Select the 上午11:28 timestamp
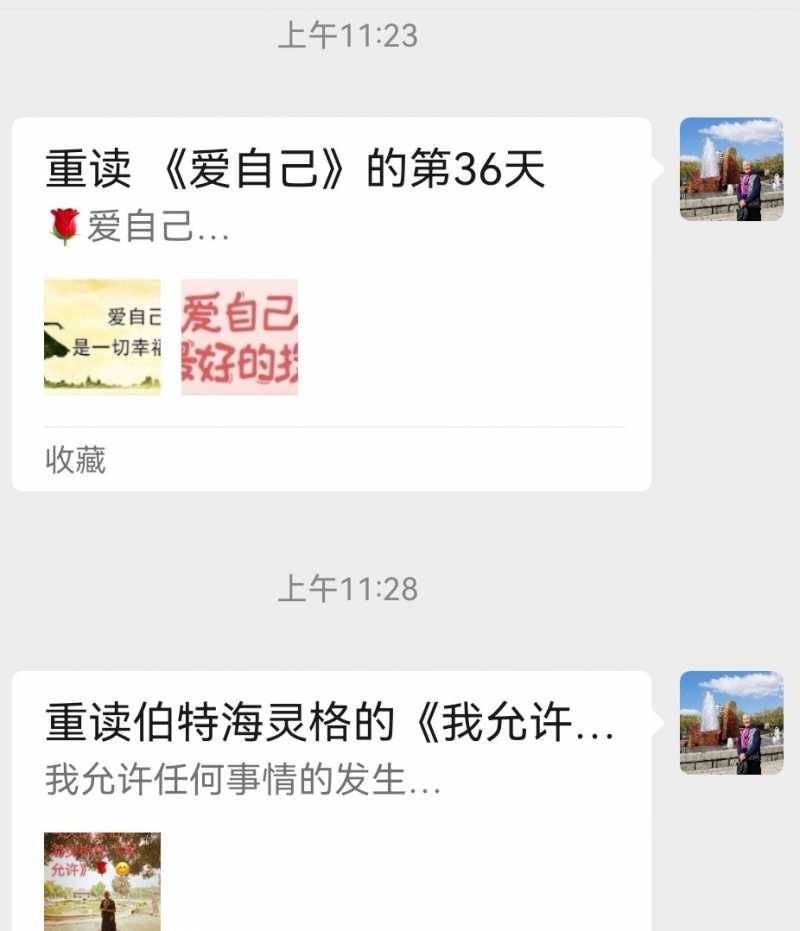Viewport: 800px width, 931px height. click(349, 590)
